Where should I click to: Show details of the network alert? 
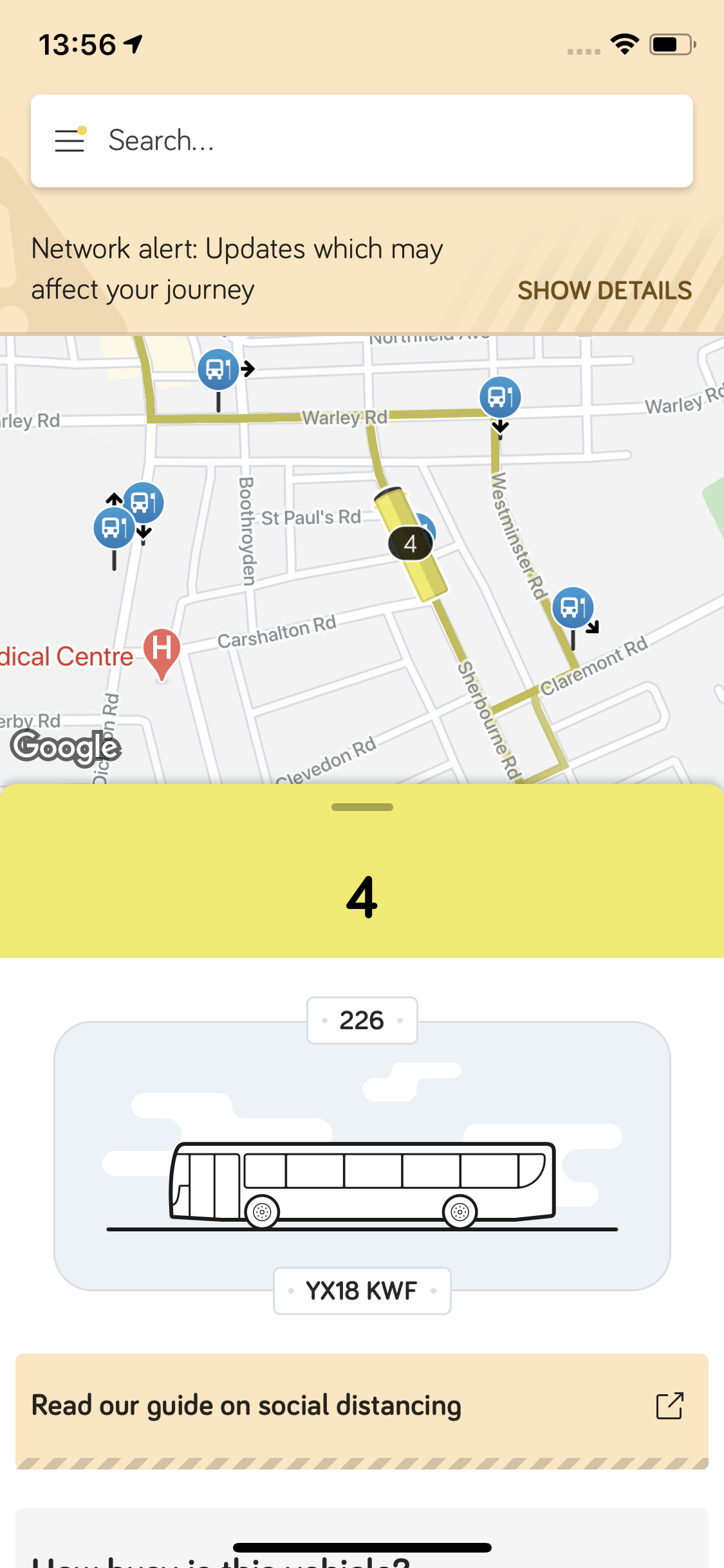(604, 290)
